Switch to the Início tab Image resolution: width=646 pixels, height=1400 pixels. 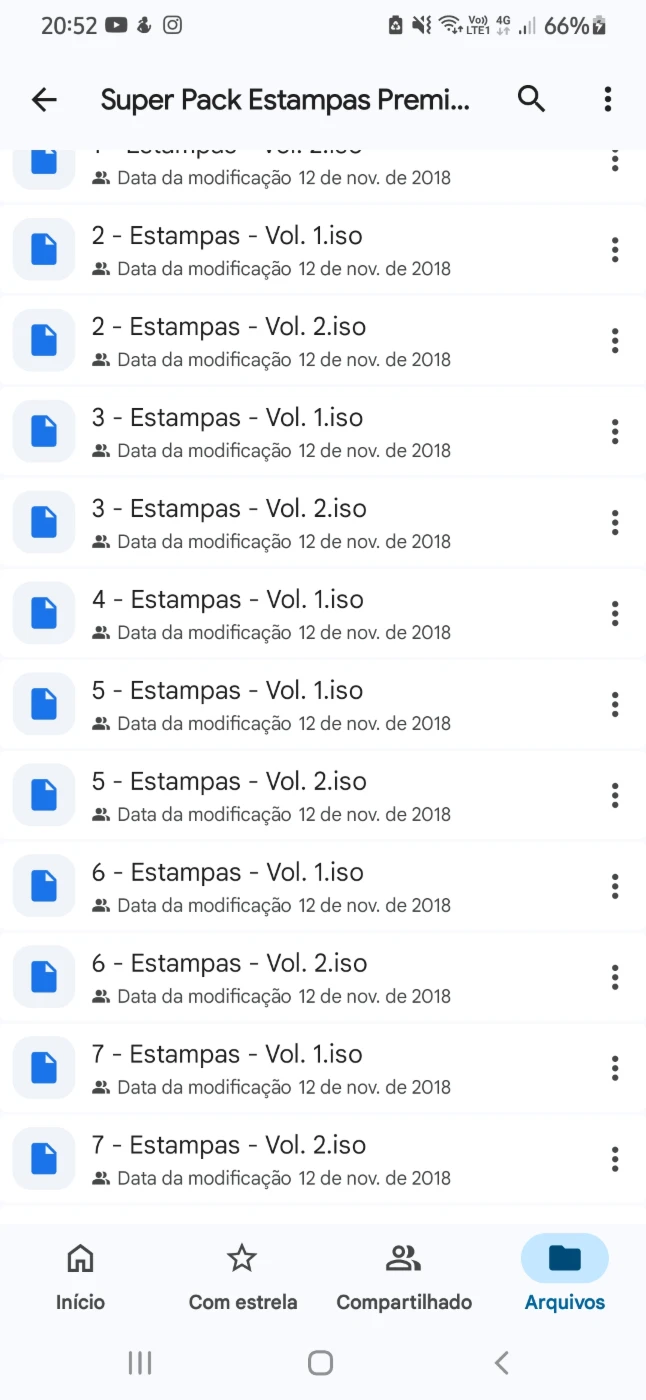click(x=80, y=1274)
